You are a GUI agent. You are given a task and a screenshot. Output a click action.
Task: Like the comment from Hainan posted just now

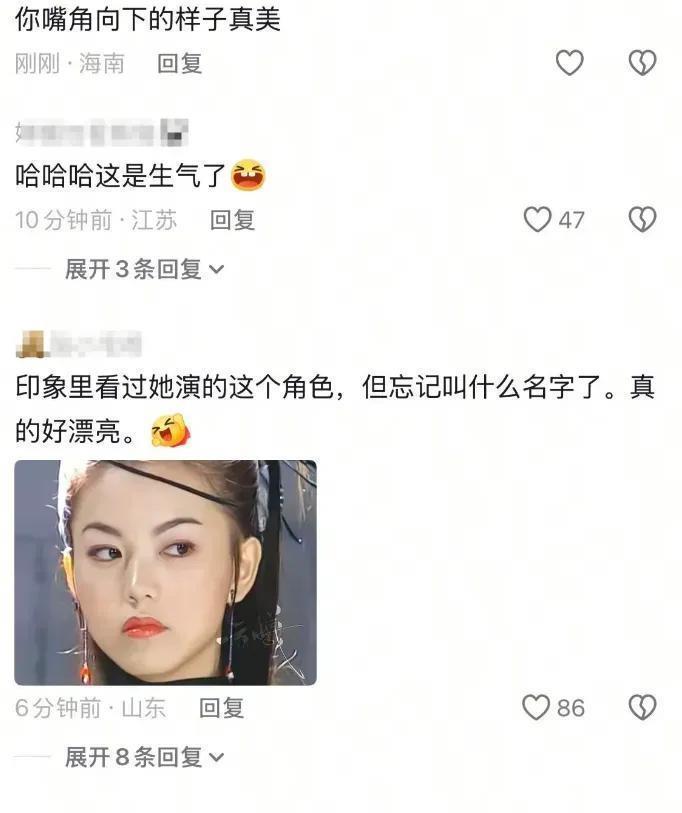(569, 63)
